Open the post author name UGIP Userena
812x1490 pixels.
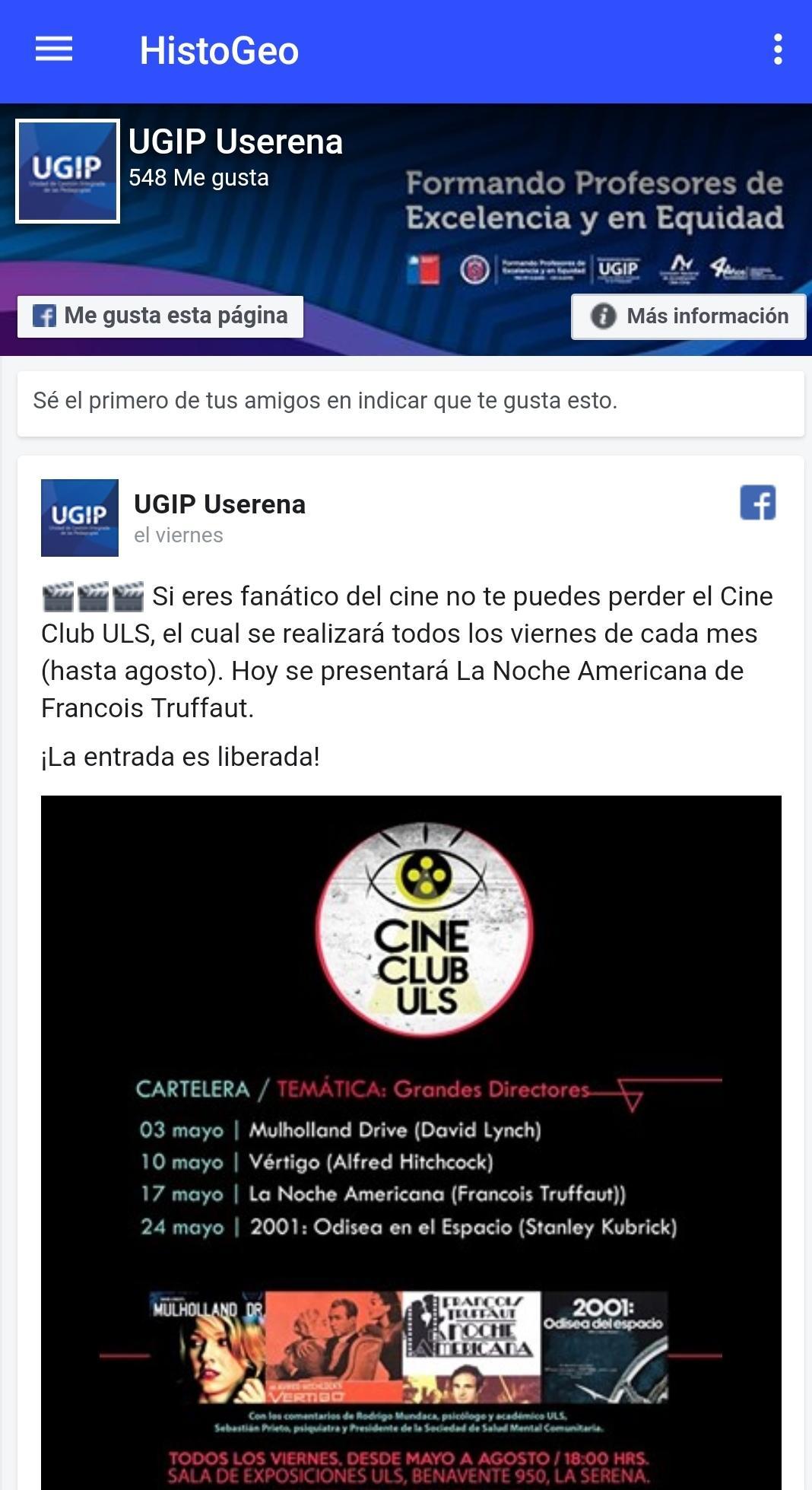(220, 504)
